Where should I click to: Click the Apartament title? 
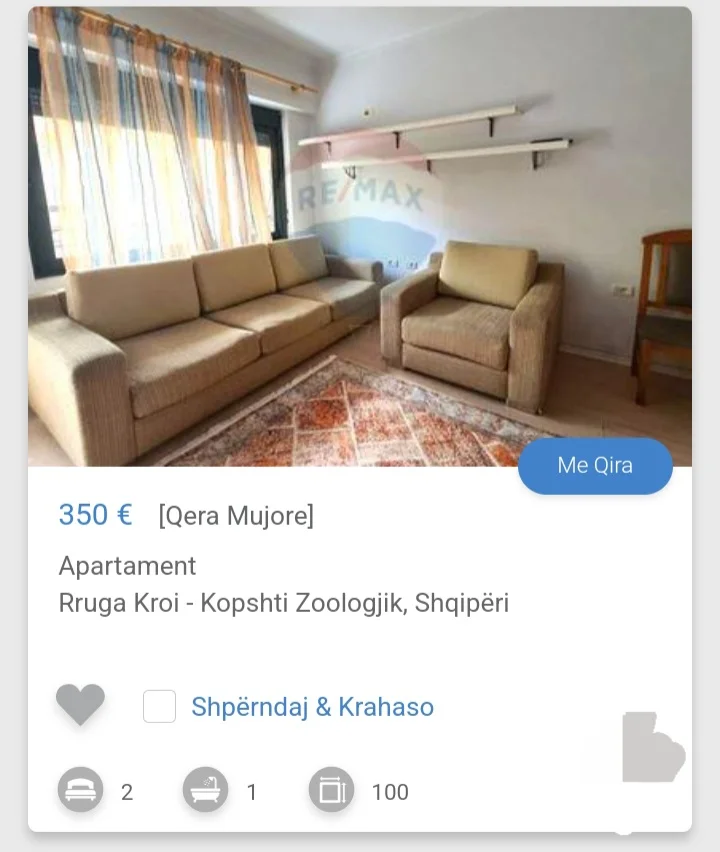(x=126, y=566)
